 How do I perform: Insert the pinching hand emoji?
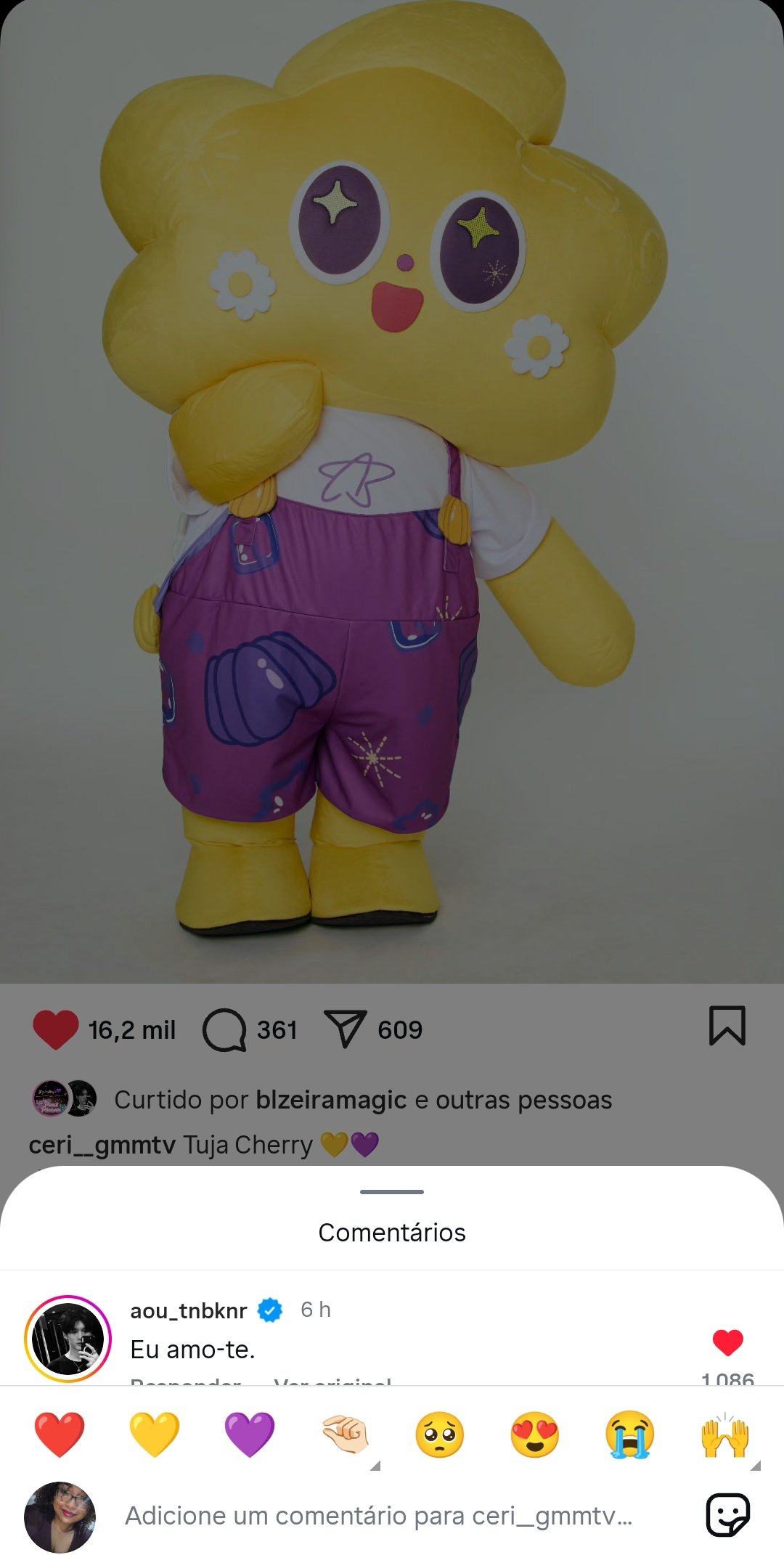(x=346, y=1434)
